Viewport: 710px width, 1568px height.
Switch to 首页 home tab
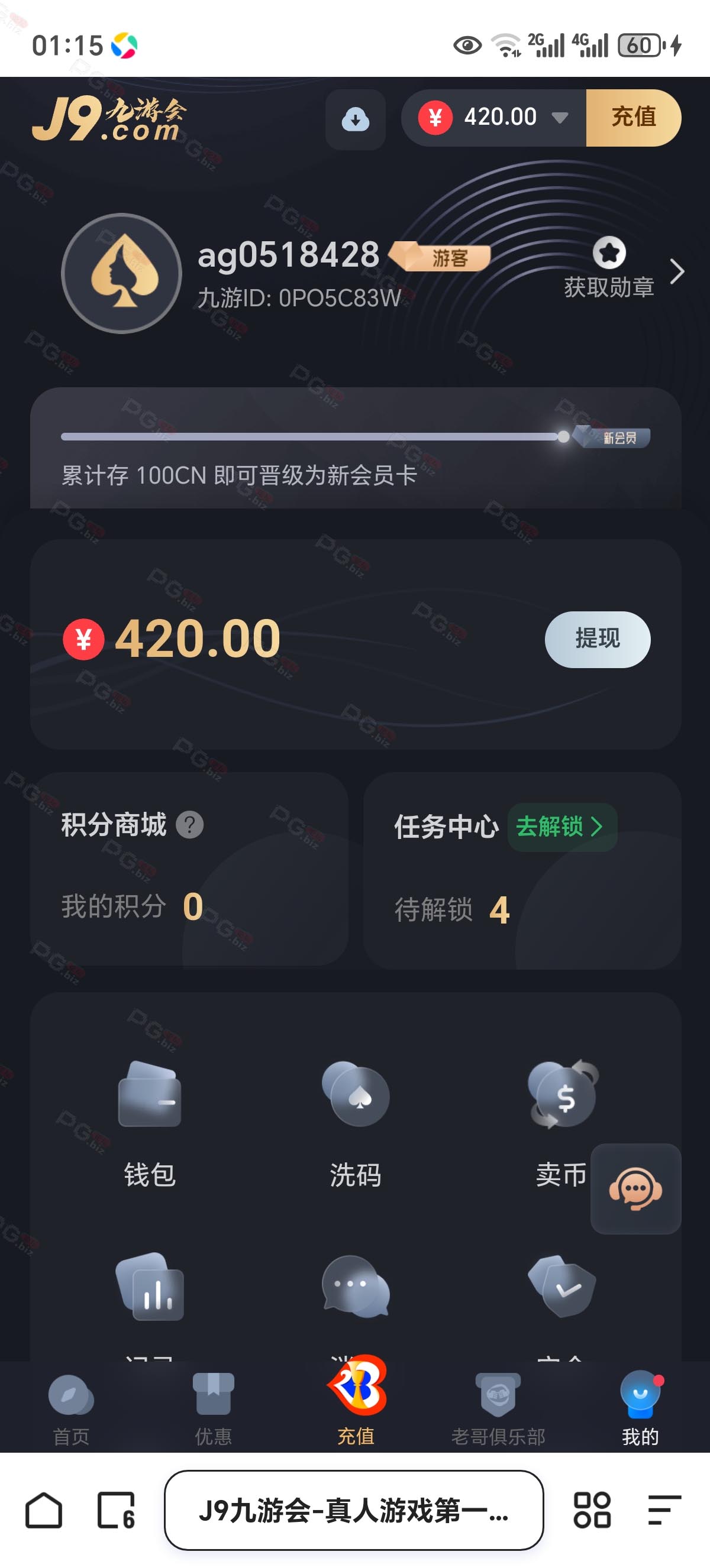pyautogui.click(x=71, y=1408)
